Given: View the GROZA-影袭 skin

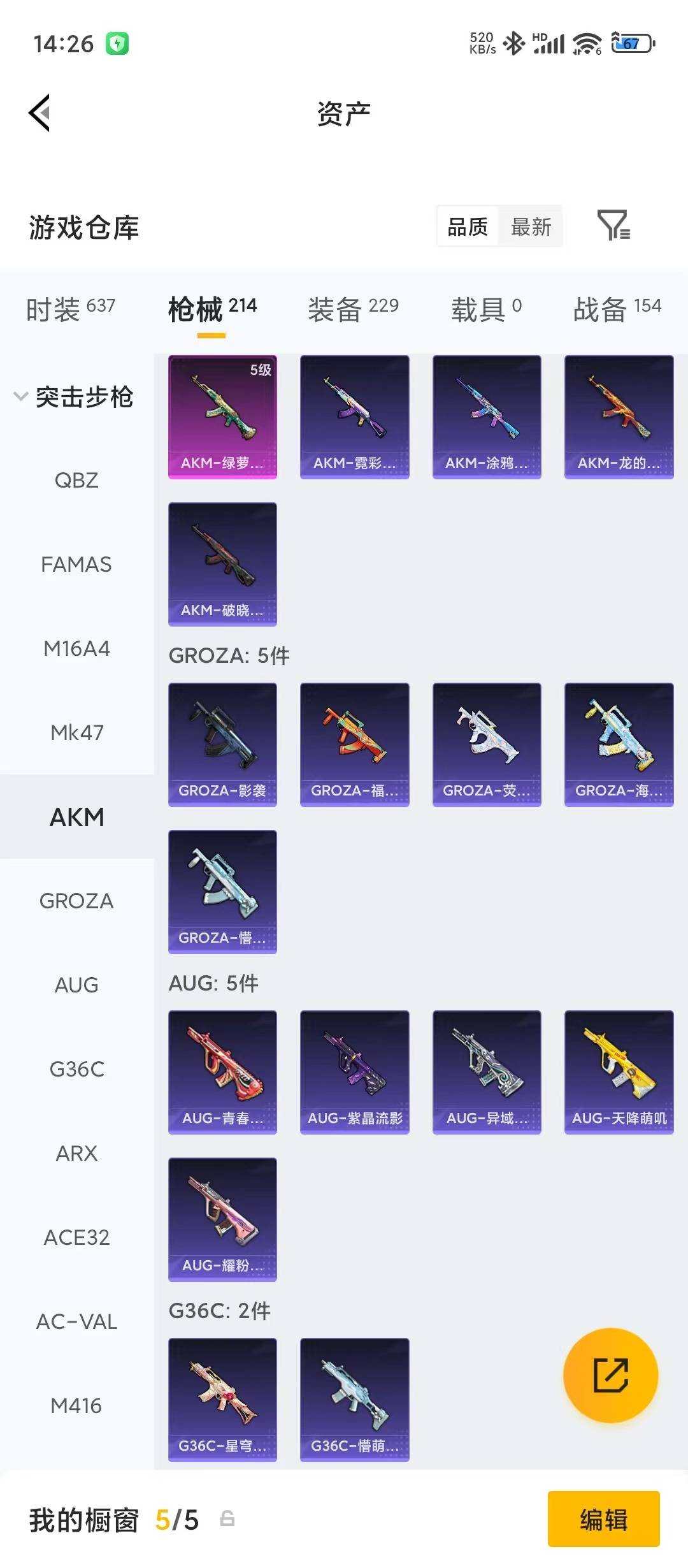Looking at the screenshot, I should 222,744.
